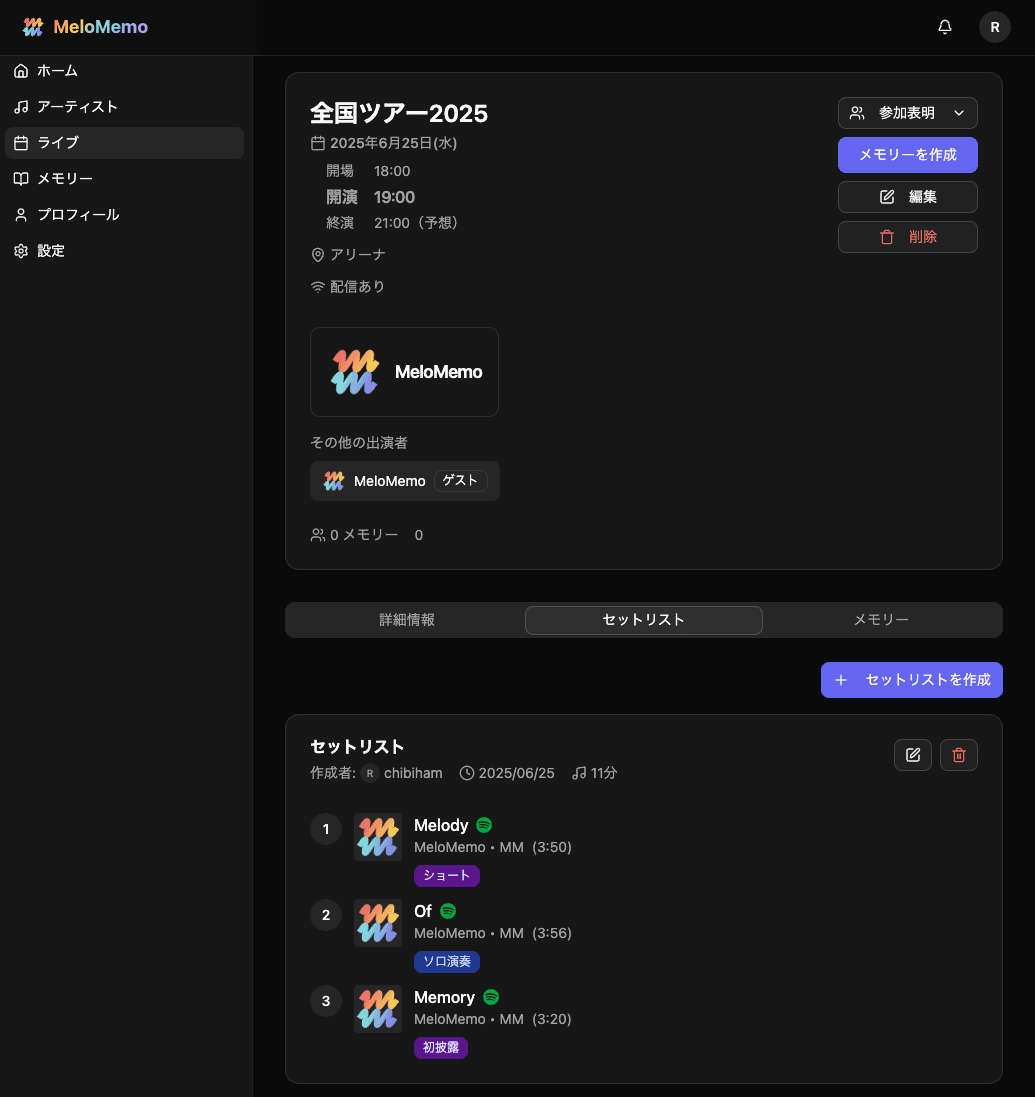This screenshot has height=1097, width=1035.
Task: Open the R profile avatar menu
Action: click(x=994, y=27)
